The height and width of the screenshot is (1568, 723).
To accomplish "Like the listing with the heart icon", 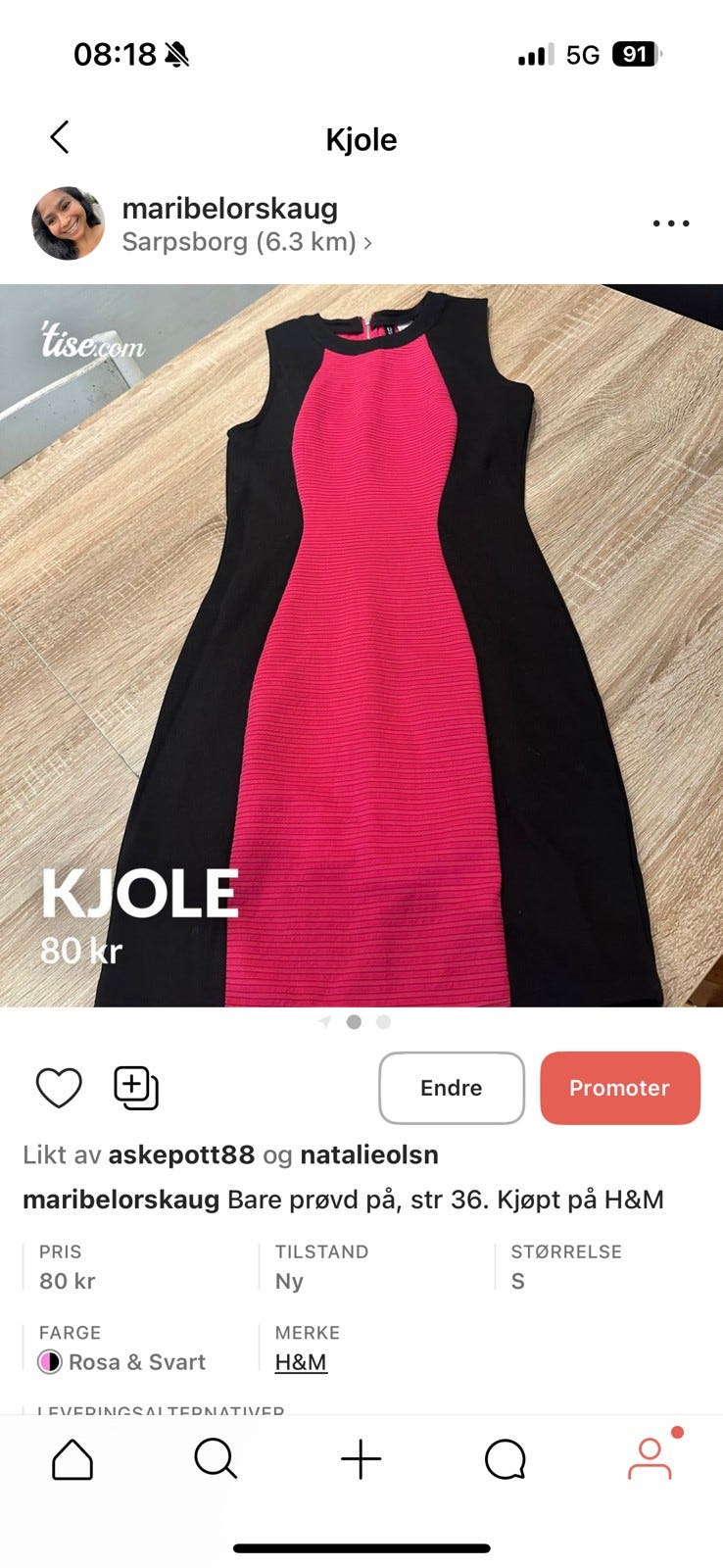I will (59, 1087).
